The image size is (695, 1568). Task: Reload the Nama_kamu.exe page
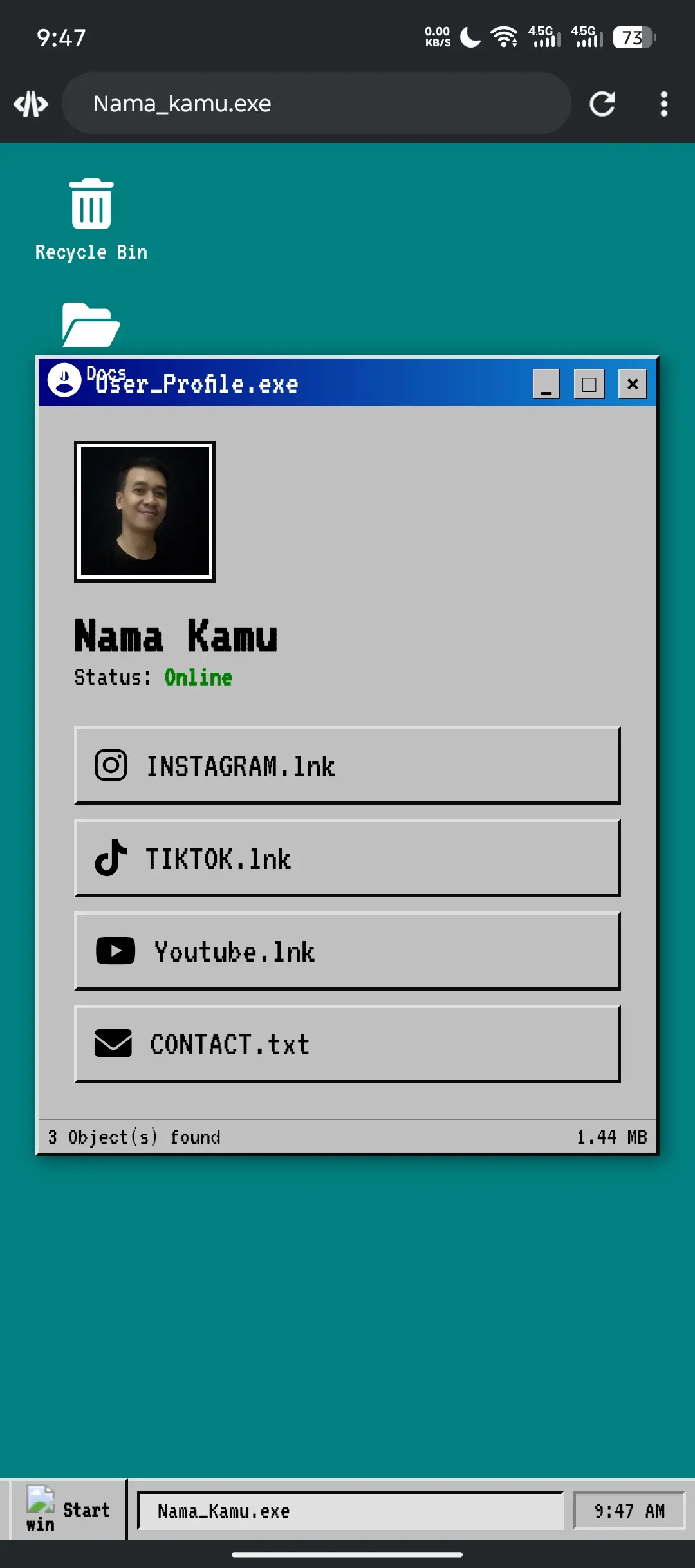(x=602, y=104)
